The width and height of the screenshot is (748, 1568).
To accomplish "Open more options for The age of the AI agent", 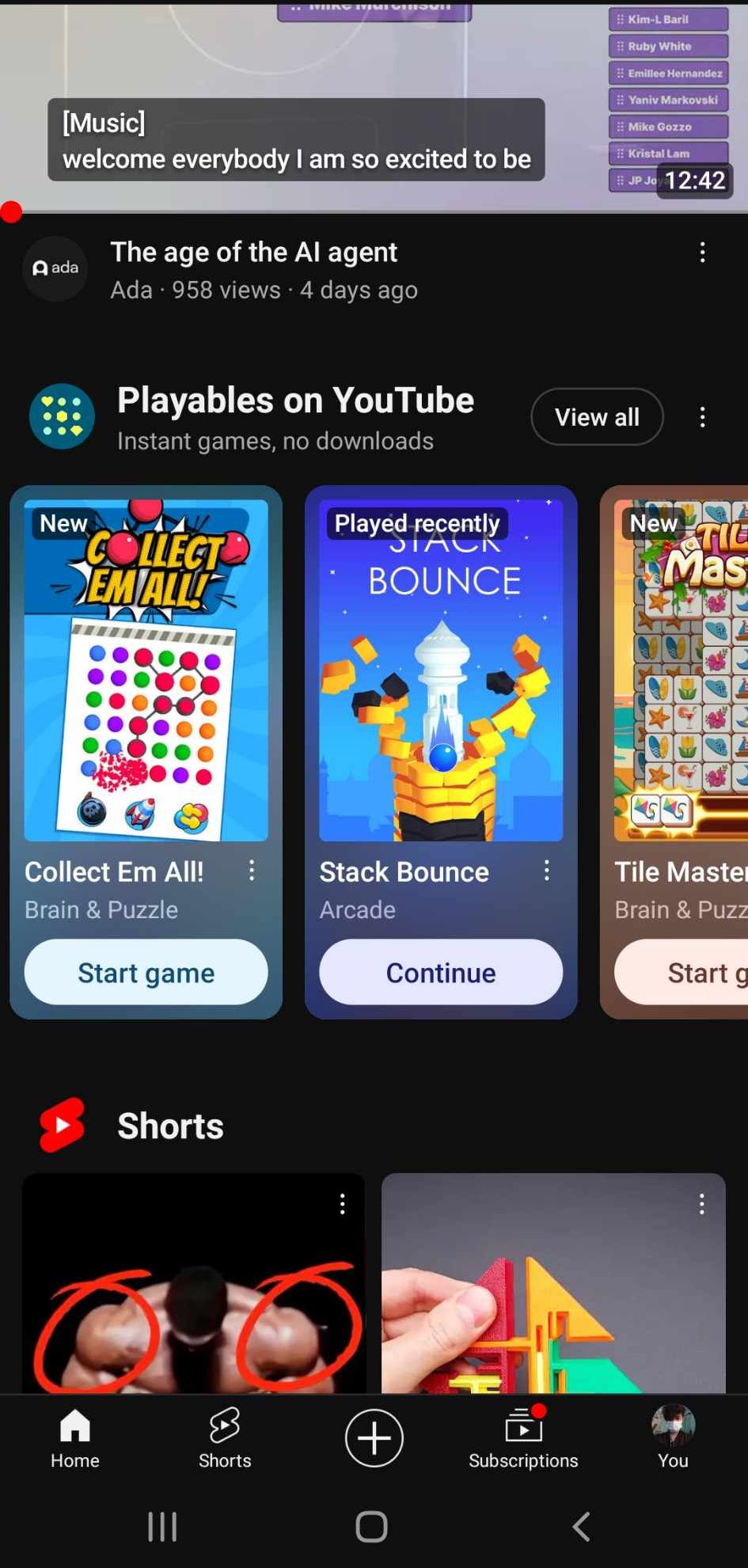I will click(x=702, y=252).
